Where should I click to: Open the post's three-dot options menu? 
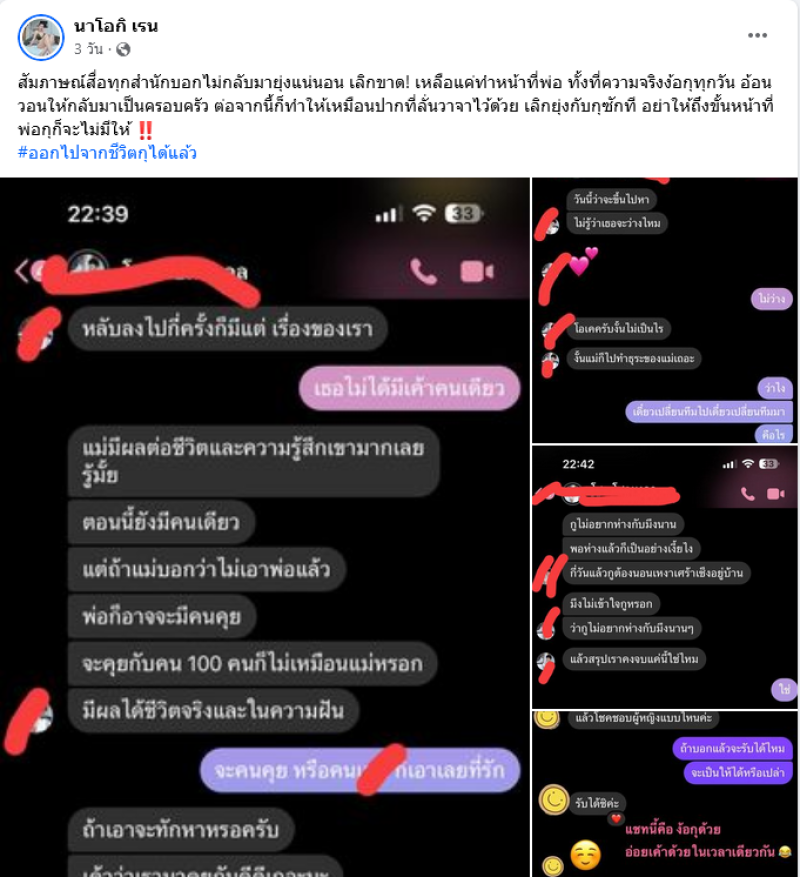point(757,35)
